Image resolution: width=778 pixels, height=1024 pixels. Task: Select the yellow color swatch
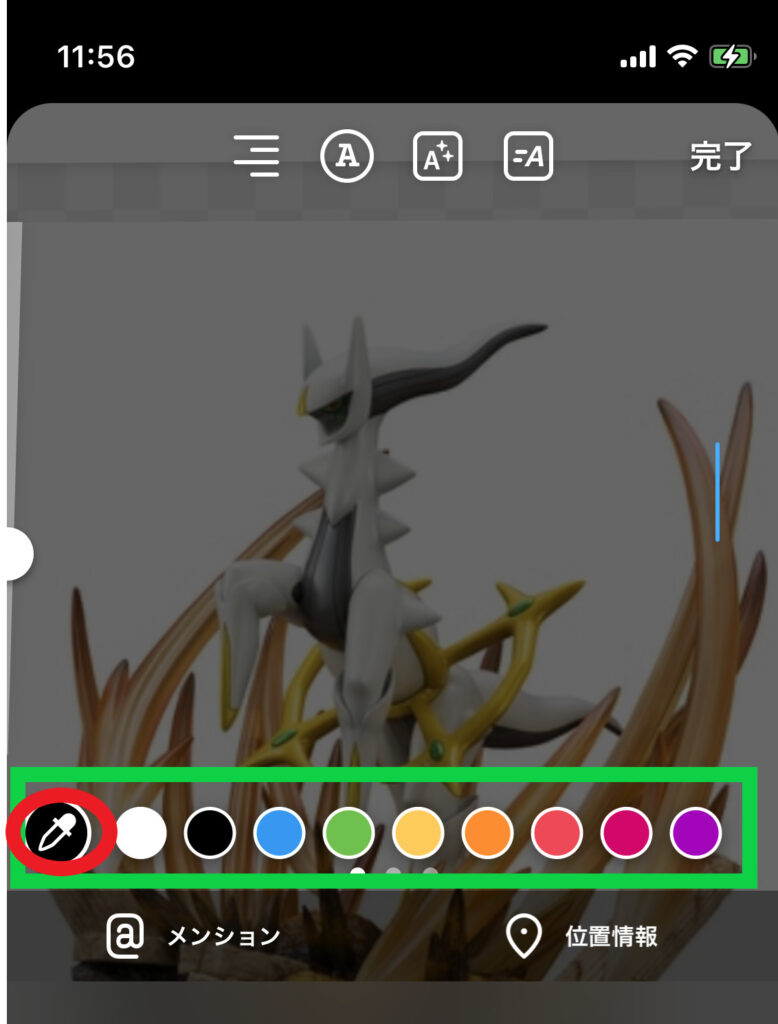click(418, 832)
